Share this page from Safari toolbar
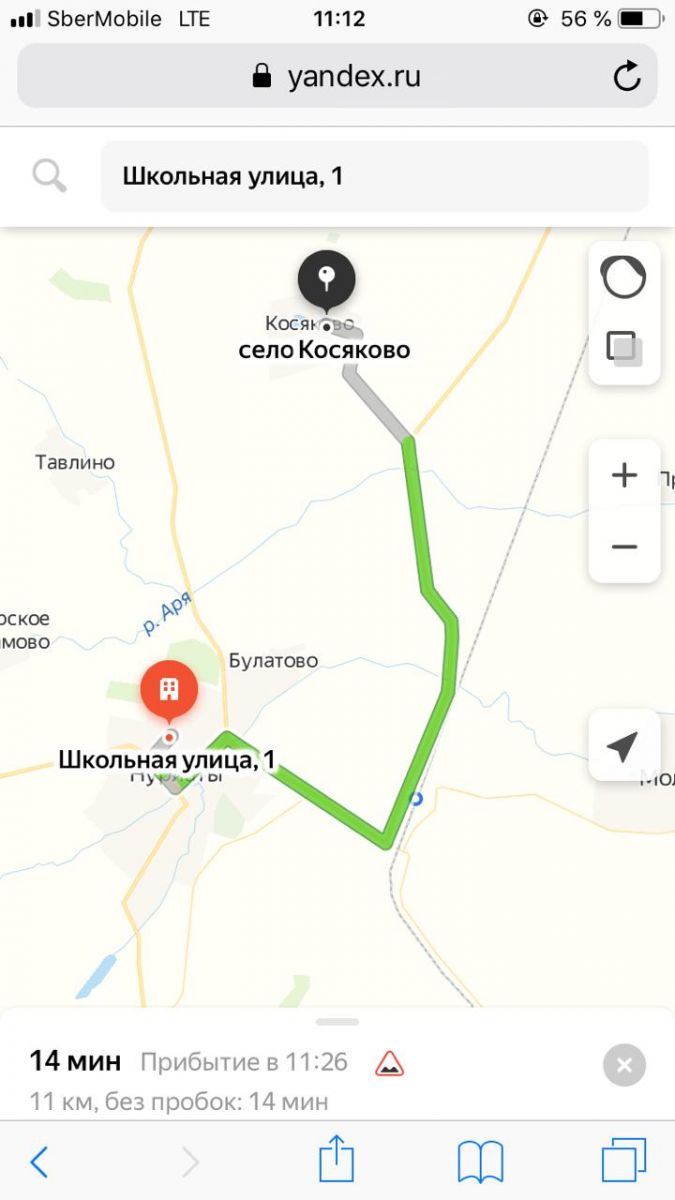Viewport: 675px width, 1200px height. [337, 1161]
